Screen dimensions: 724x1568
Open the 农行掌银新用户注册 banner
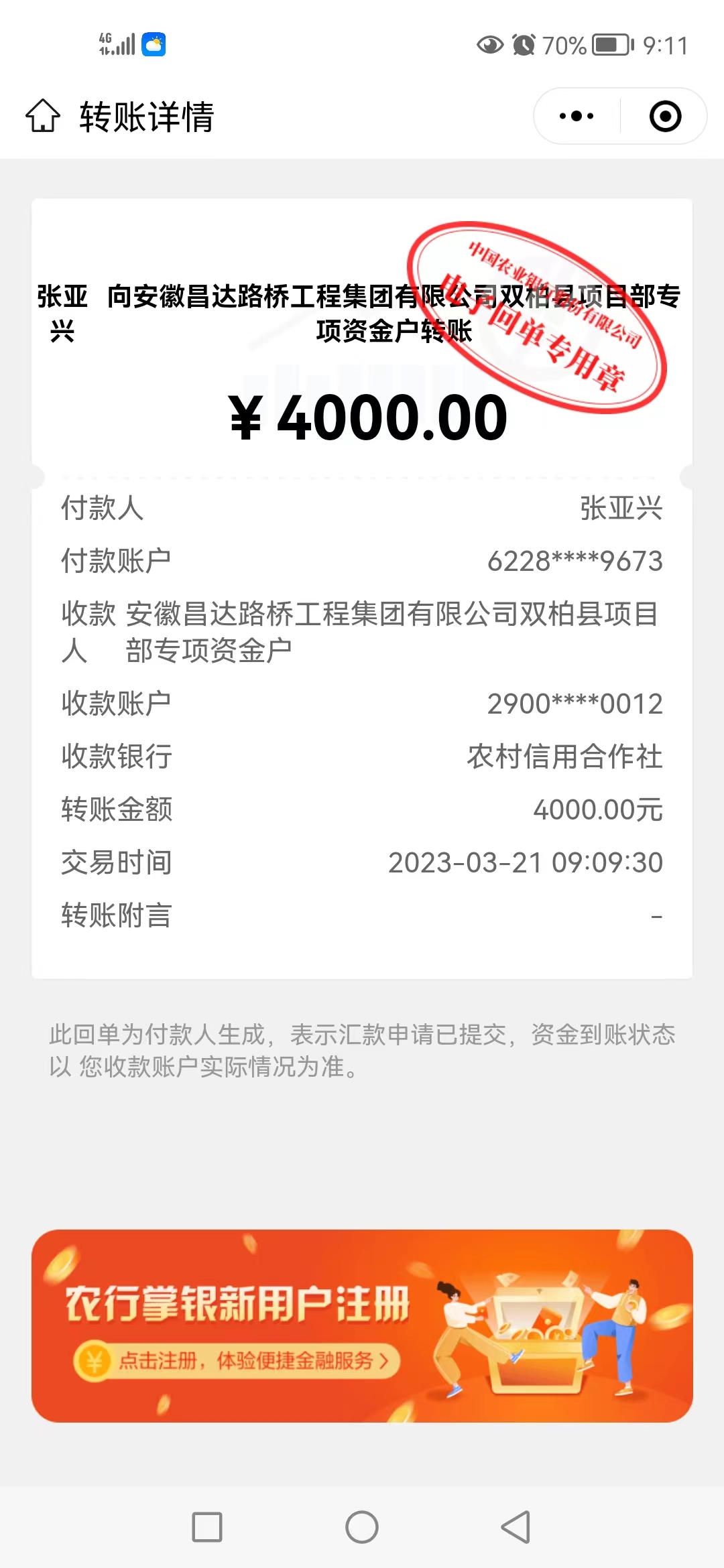point(362,1325)
